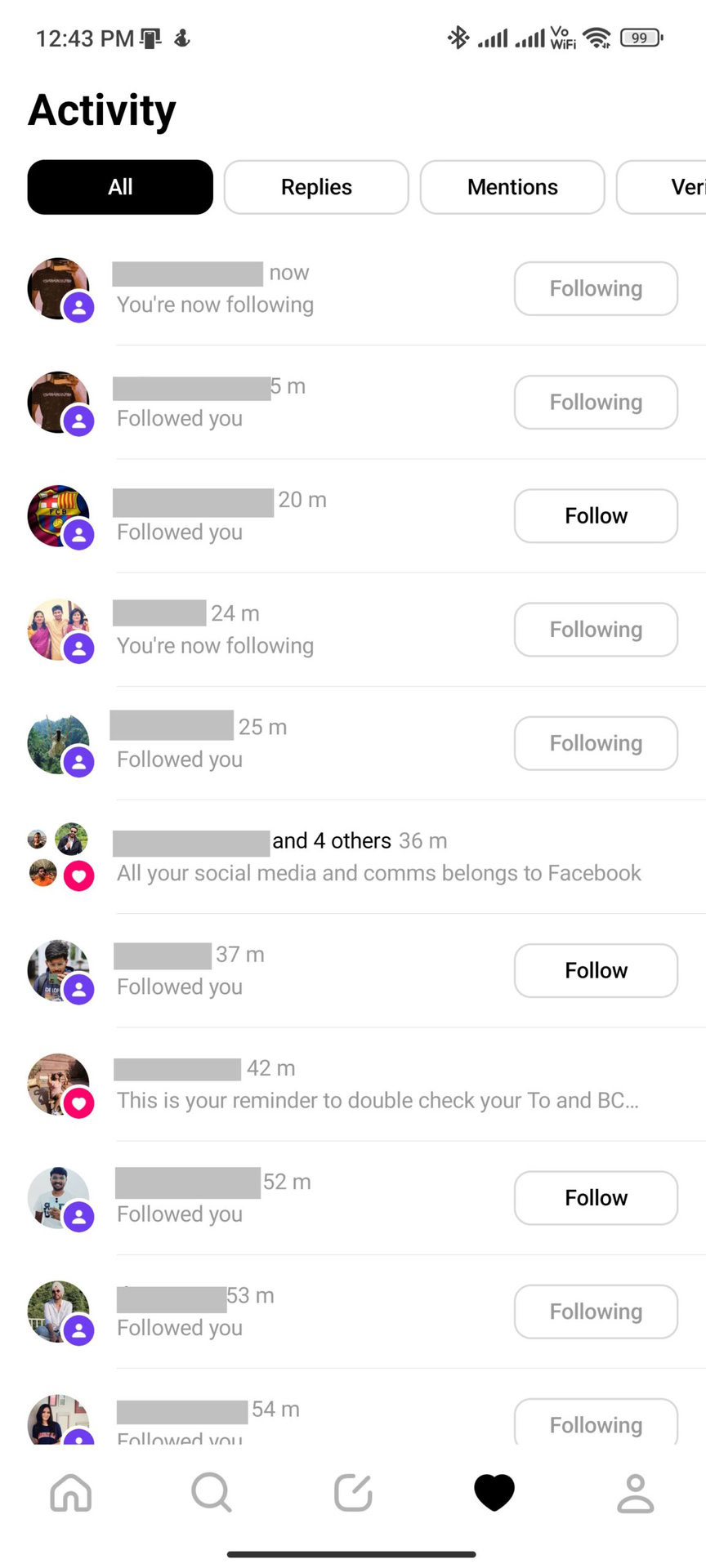Viewport: 706px width, 1568px height.
Task: Switch to the Mentions filter
Action: click(x=512, y=187)
